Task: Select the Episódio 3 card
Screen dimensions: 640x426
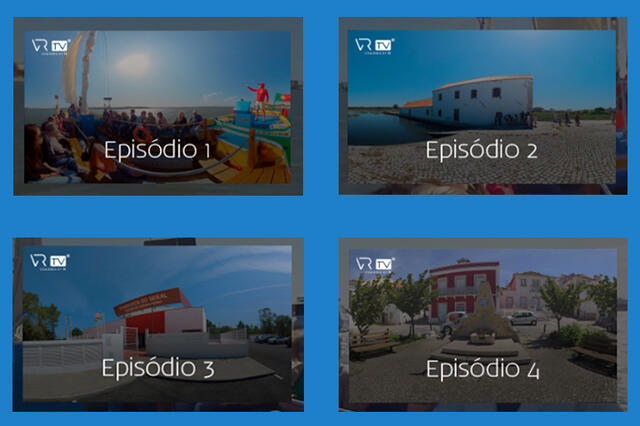Action: 157,325
